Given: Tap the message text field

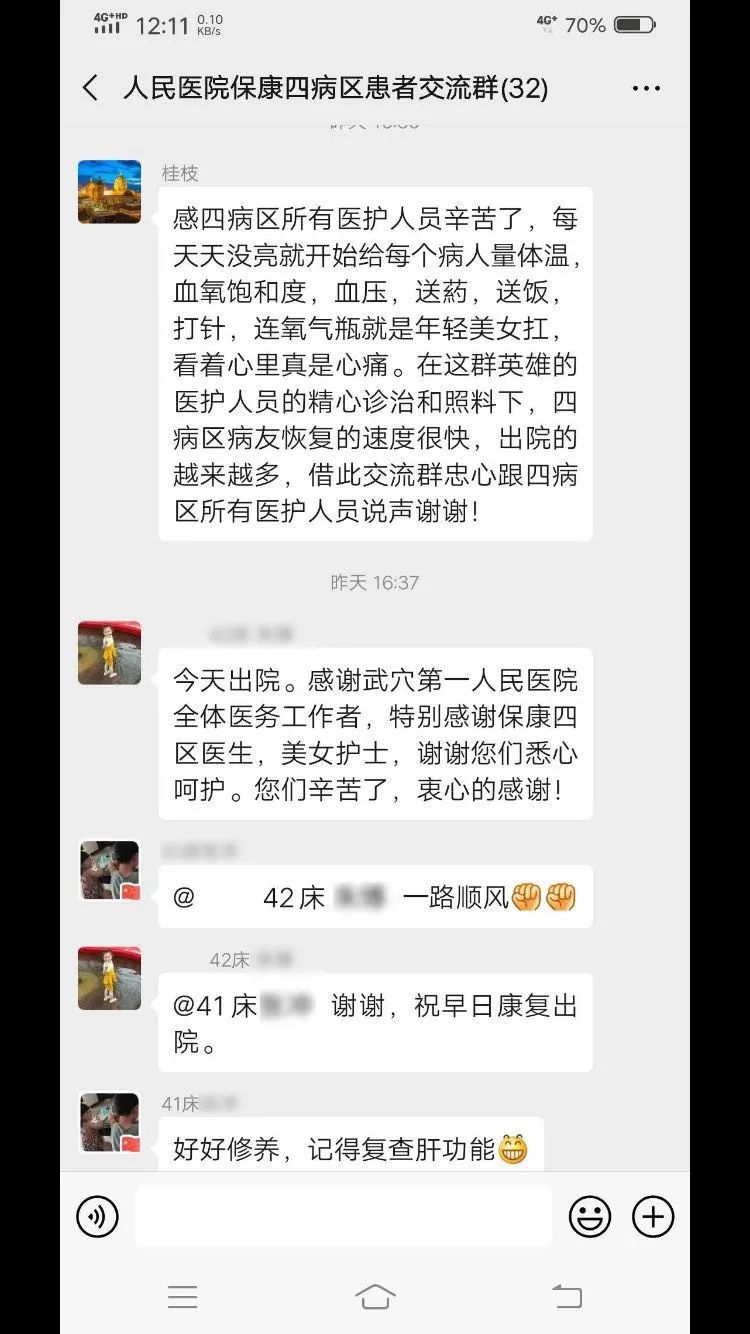Looking at the screenshot, I should (x=343, y=1217).
